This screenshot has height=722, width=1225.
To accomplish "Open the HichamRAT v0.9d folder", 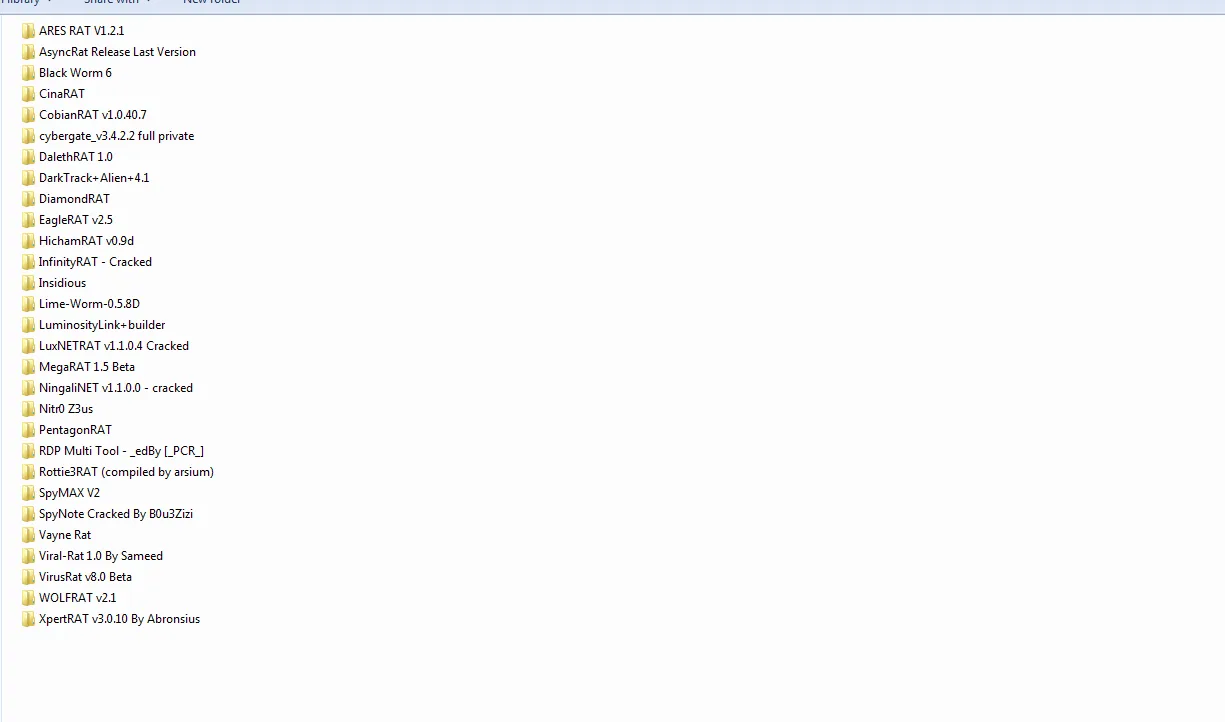I will coord(86,241).
